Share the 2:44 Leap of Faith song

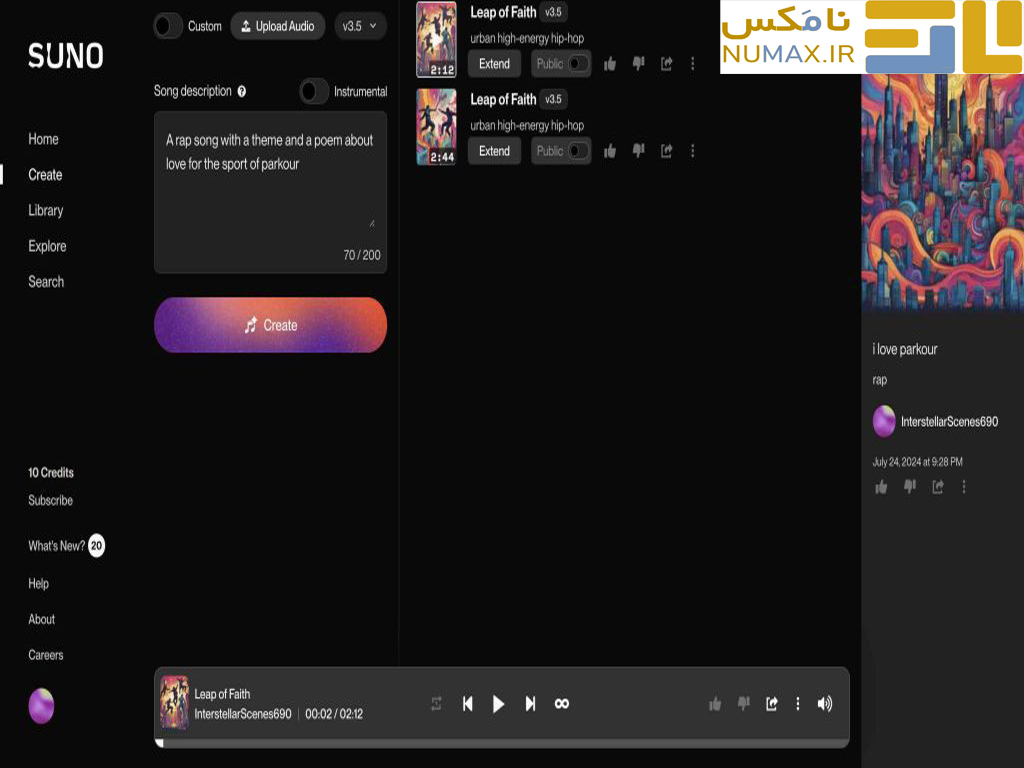pos(666,151)
